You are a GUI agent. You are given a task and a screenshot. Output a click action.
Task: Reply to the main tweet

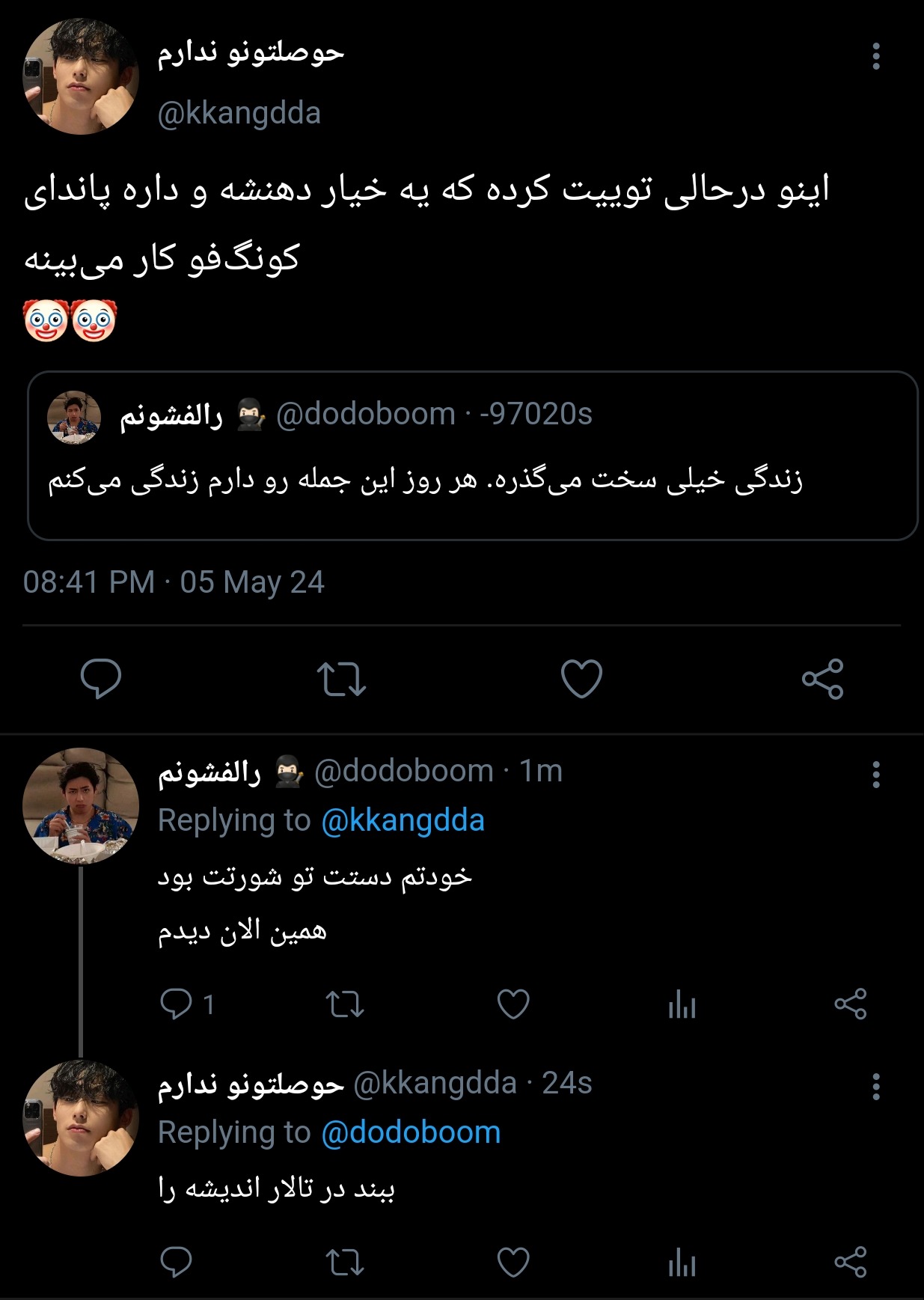coord(101,678)
